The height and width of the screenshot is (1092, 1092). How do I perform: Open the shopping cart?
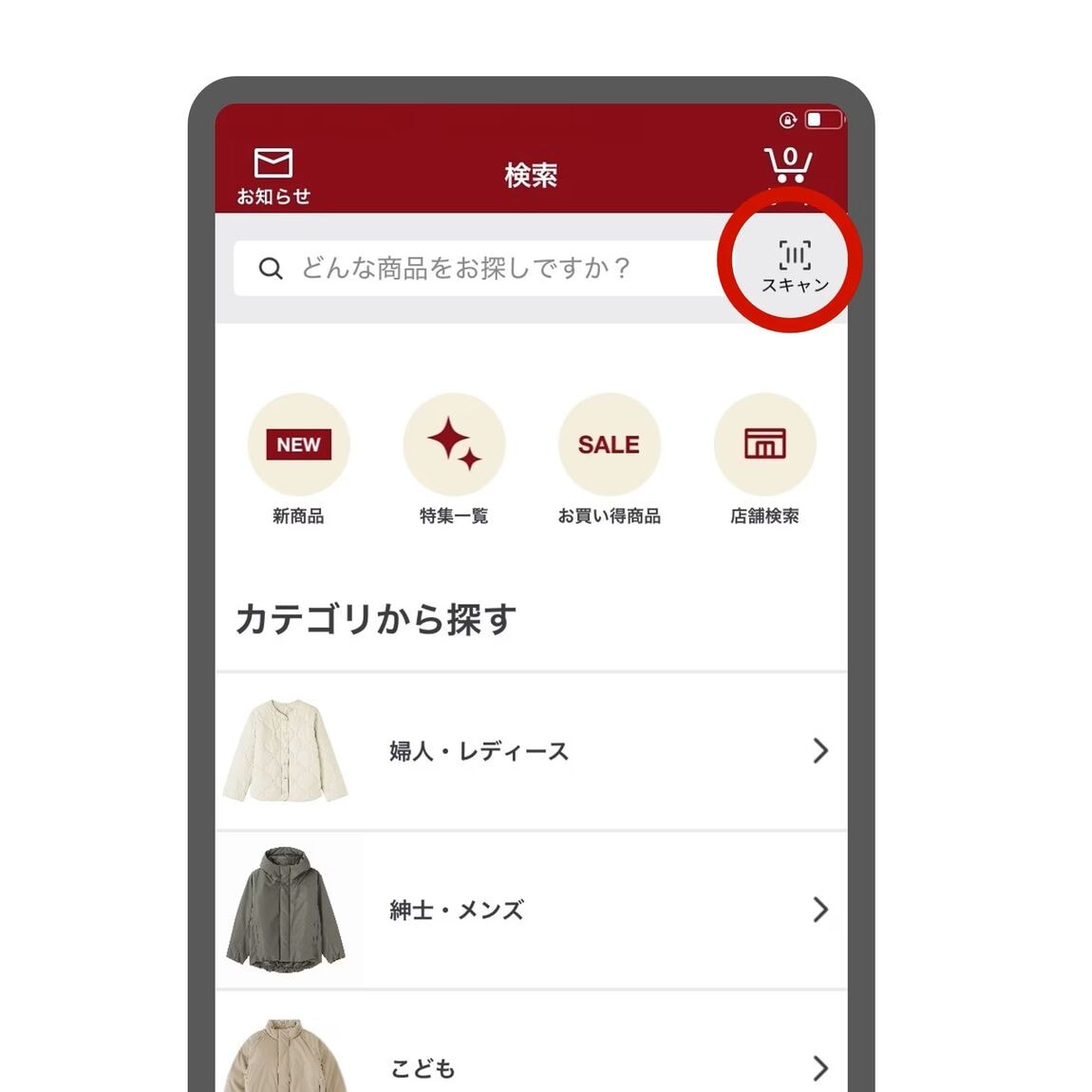[x=788, y=166]
